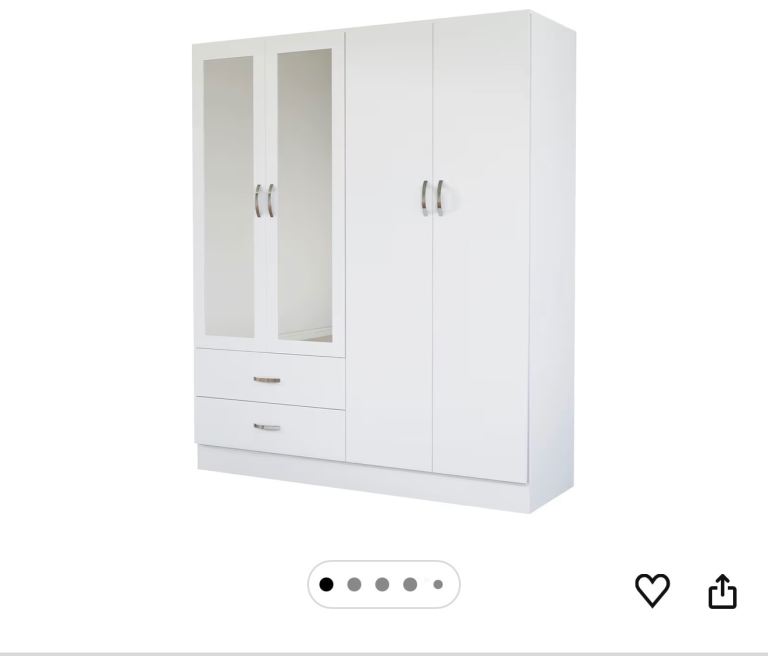Jump to the second image dot
The width and height of the screenshot is (768, 656).
pos(354,585)
